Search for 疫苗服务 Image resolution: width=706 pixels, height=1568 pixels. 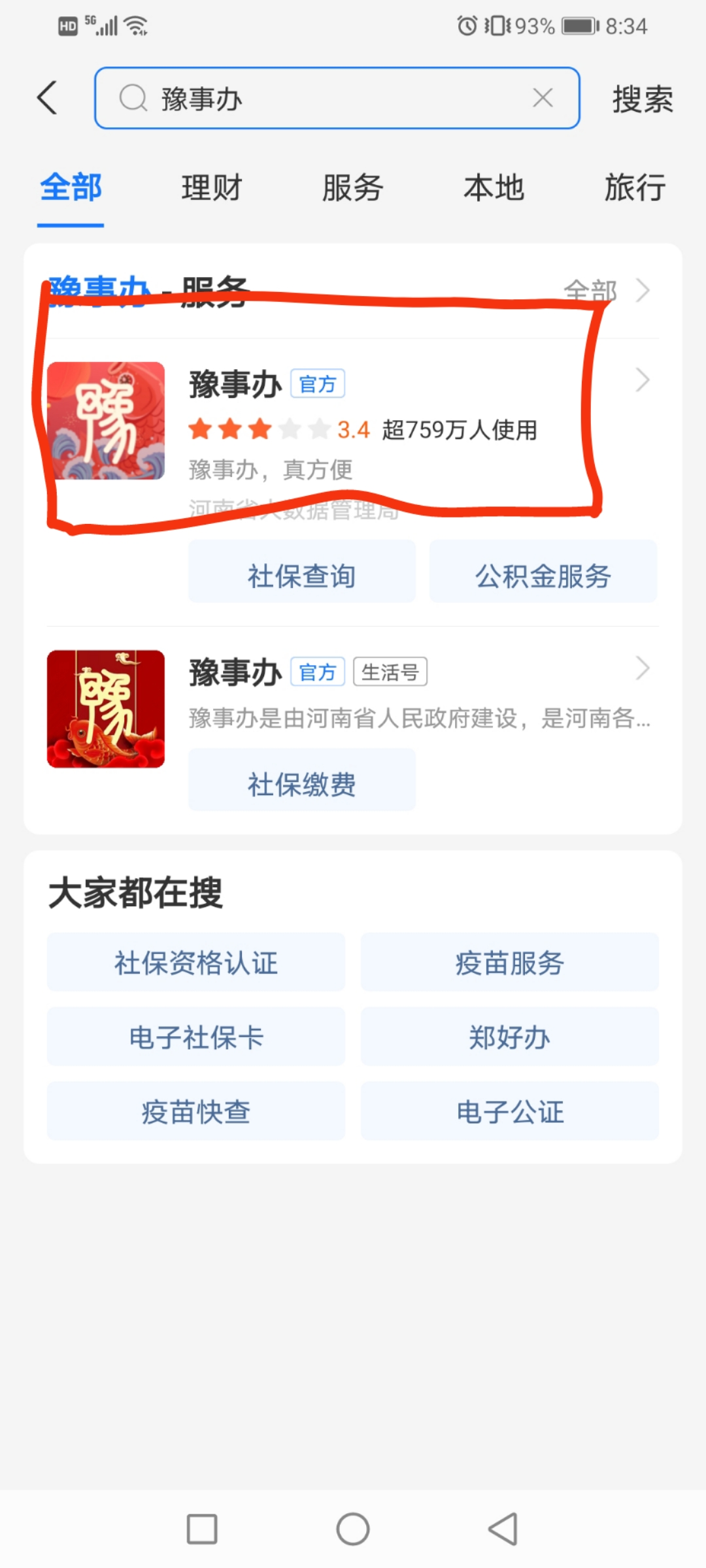(509, 962)
